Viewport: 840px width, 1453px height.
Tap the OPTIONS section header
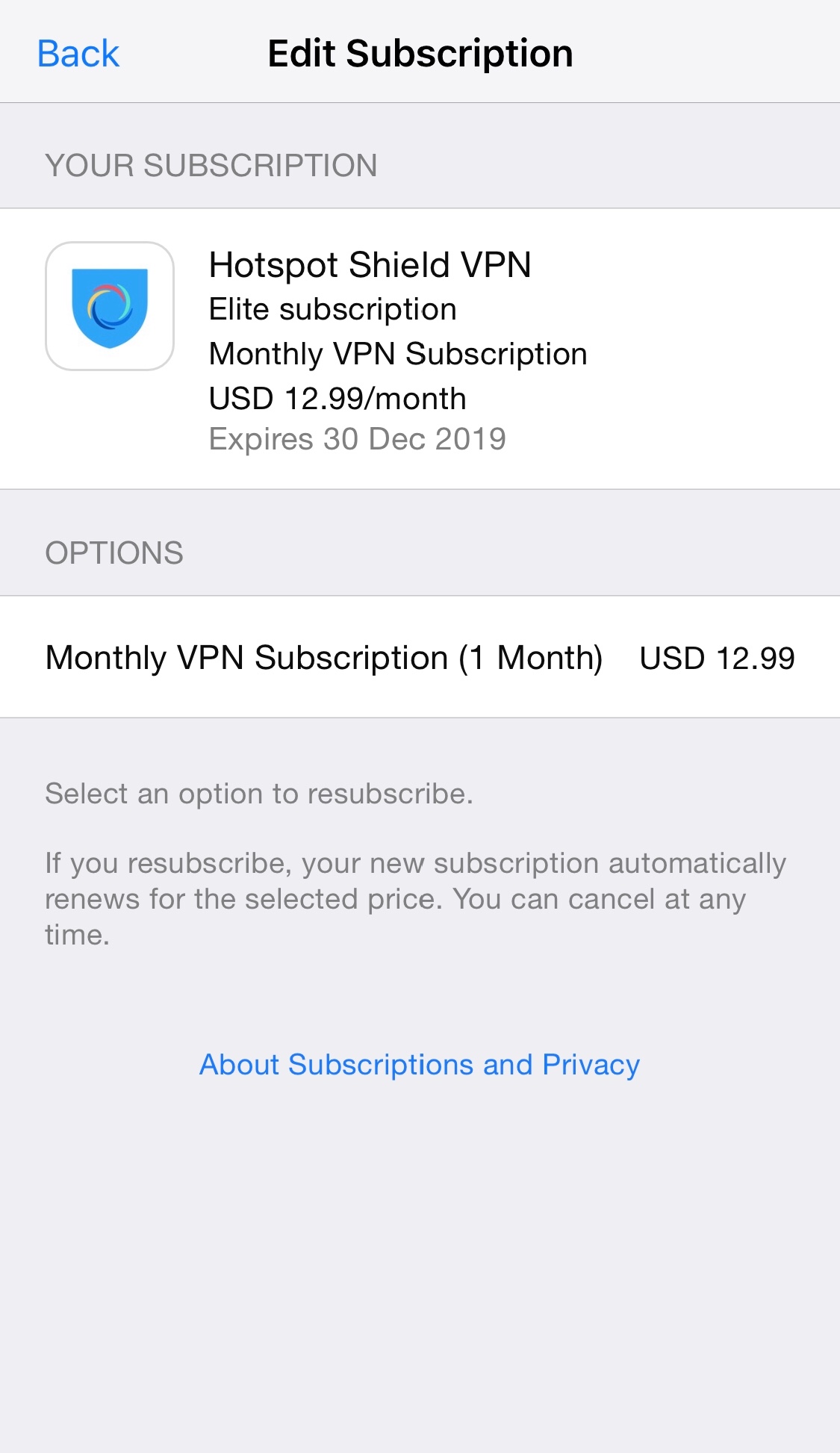[x=115, y=553]
